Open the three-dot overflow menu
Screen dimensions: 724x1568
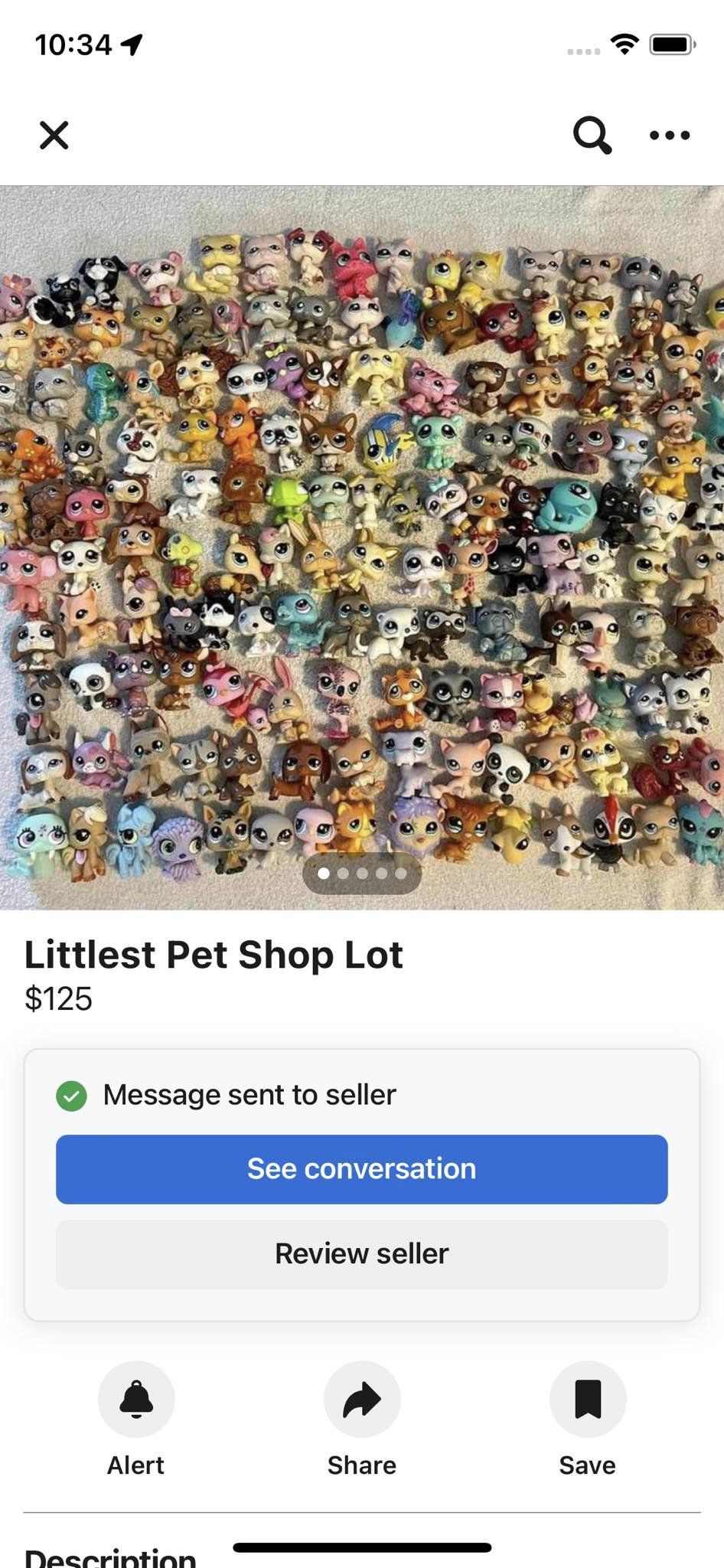[x=670, y=136]
